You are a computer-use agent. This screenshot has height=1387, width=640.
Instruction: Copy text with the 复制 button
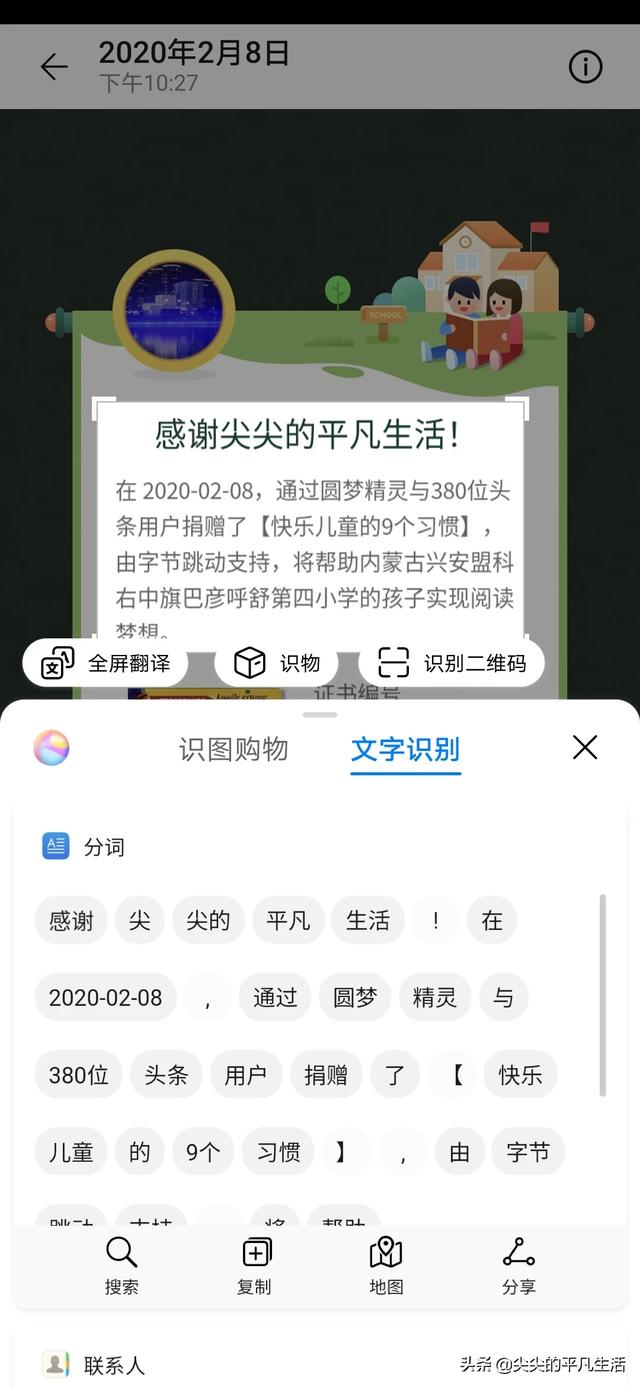coord(254,1266)
